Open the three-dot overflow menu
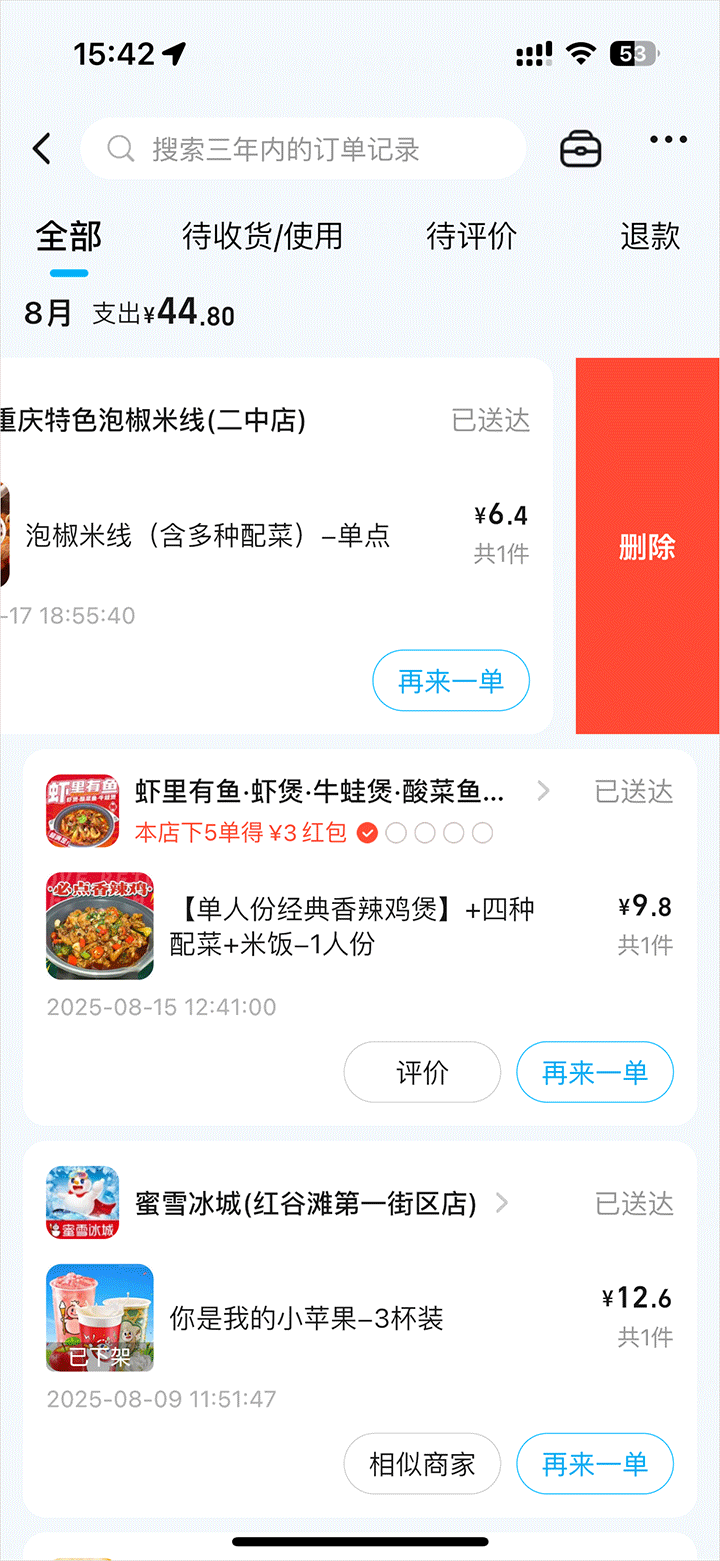The height and width of the screenshot is (1561, 720). [668, 140]
